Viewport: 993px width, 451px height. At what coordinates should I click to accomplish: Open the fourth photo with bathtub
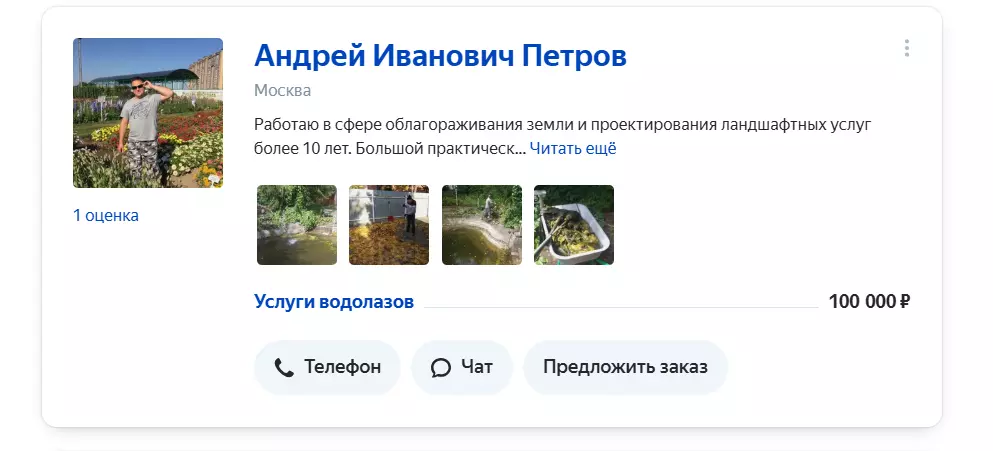[574, 225]
